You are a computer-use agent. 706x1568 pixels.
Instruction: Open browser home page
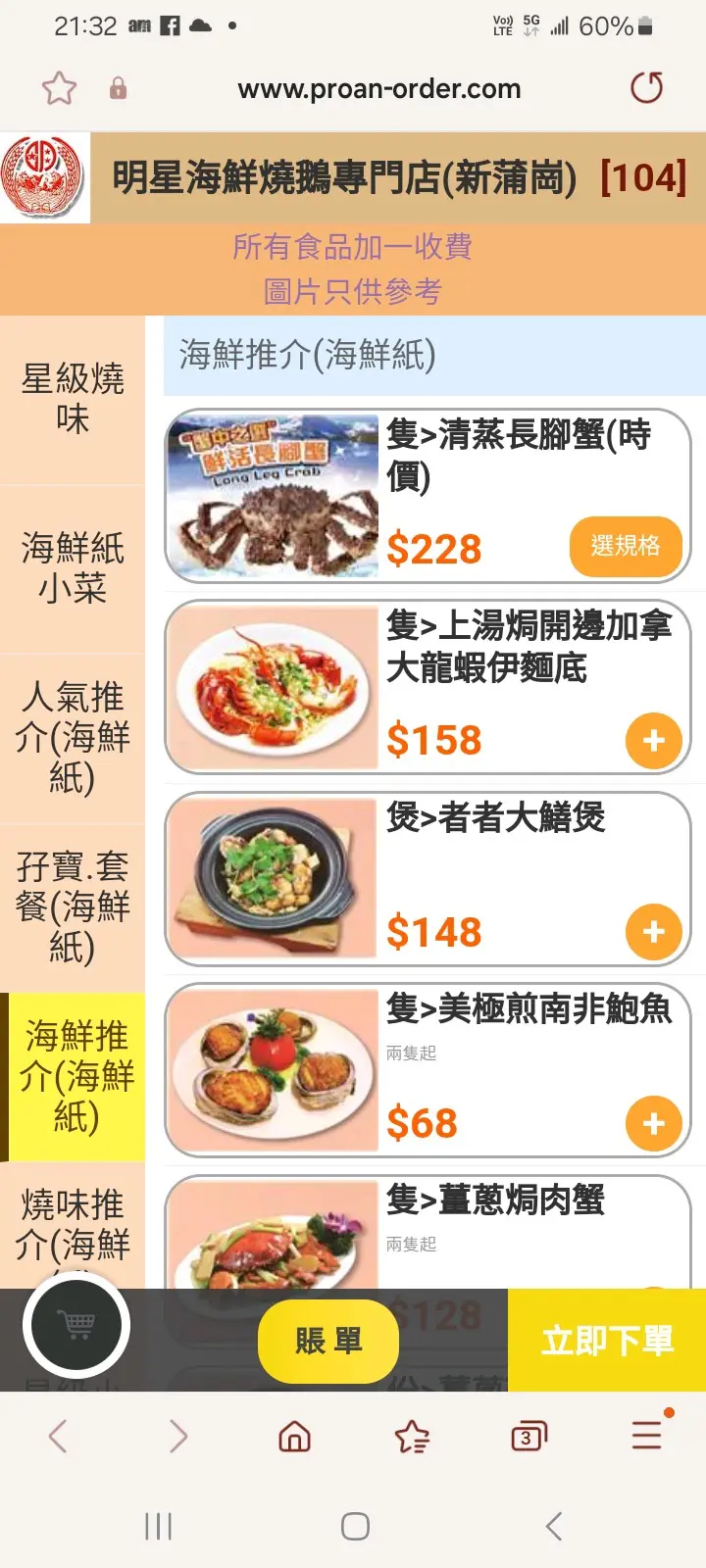point(294,1437)
